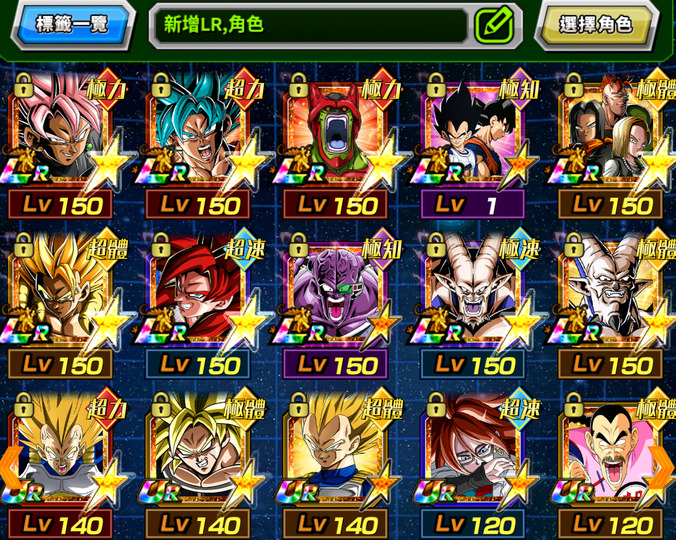Go to the next page with right arrow
This screenshot has height=540, width=676.
(663, 464)
